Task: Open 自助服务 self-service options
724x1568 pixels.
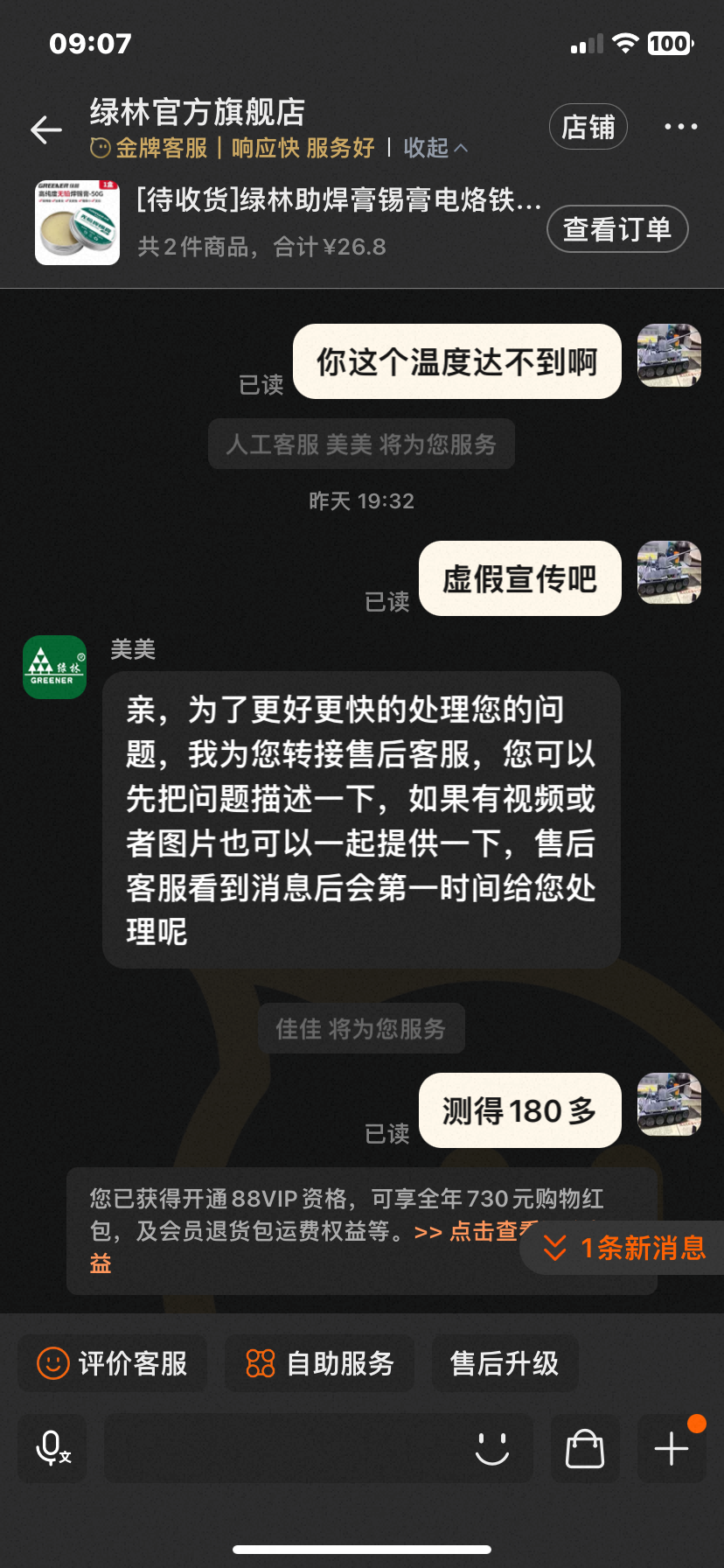Action: click(x=320, y=1363)
